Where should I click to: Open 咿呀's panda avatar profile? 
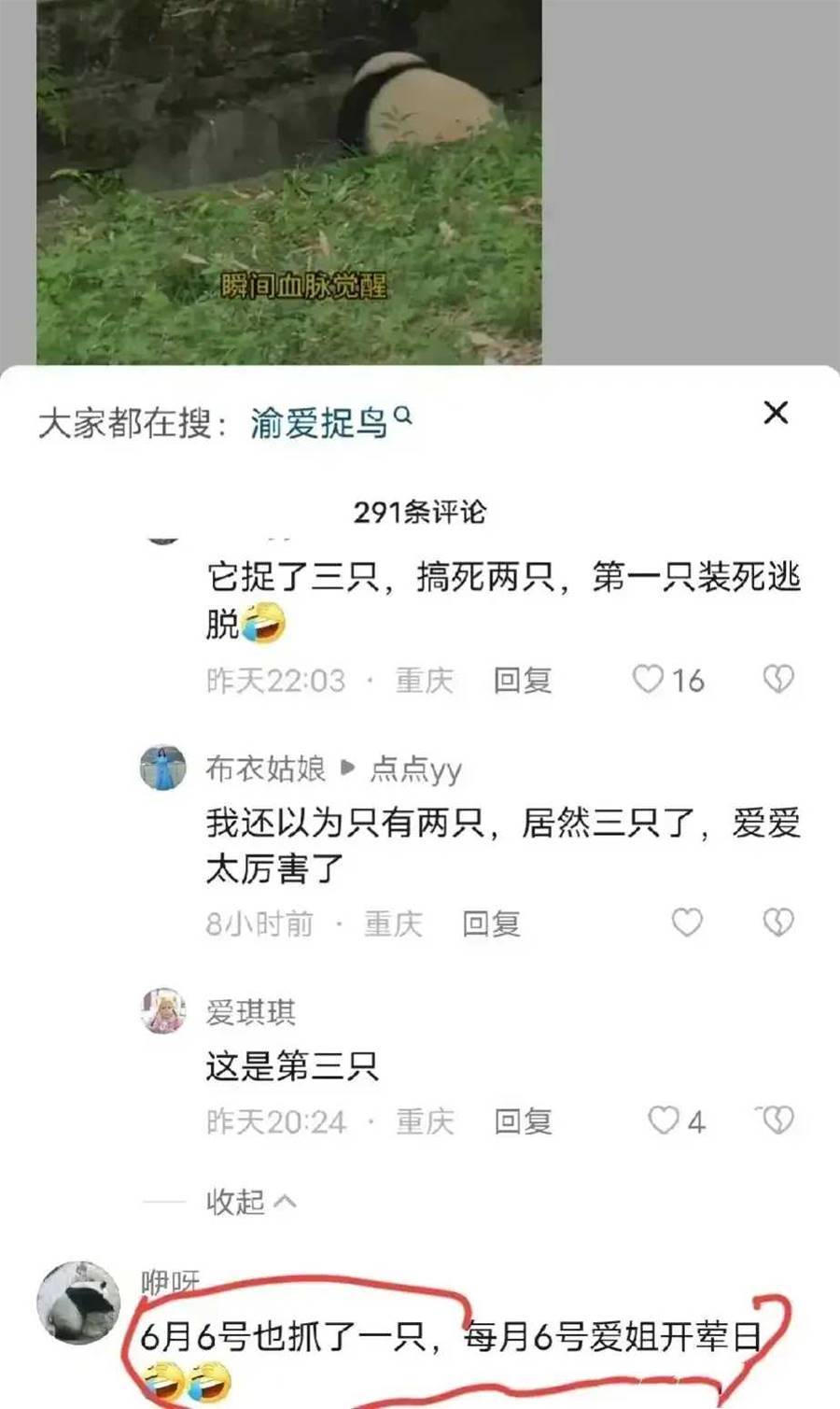tap(77, 1302)
